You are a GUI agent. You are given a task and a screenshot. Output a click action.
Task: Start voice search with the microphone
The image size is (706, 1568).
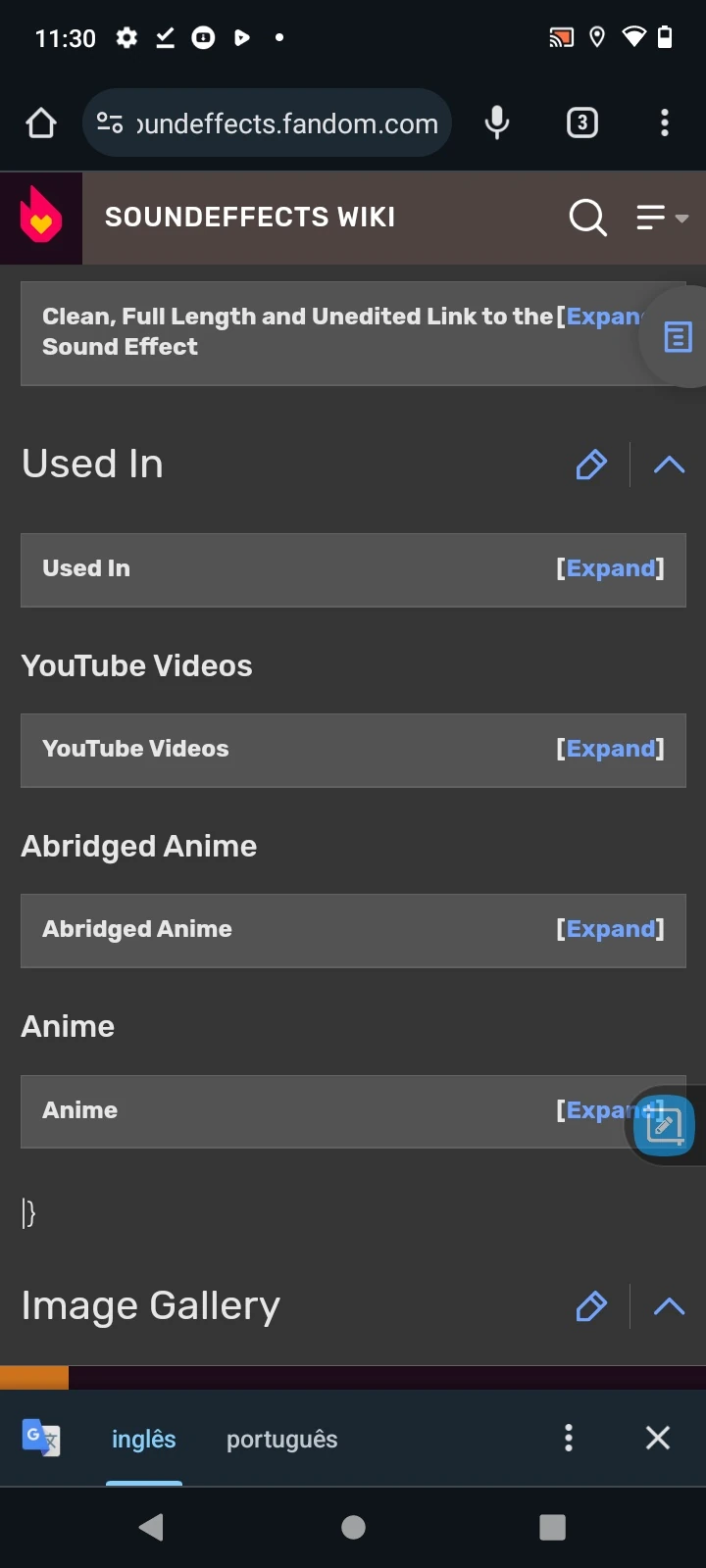497,123
